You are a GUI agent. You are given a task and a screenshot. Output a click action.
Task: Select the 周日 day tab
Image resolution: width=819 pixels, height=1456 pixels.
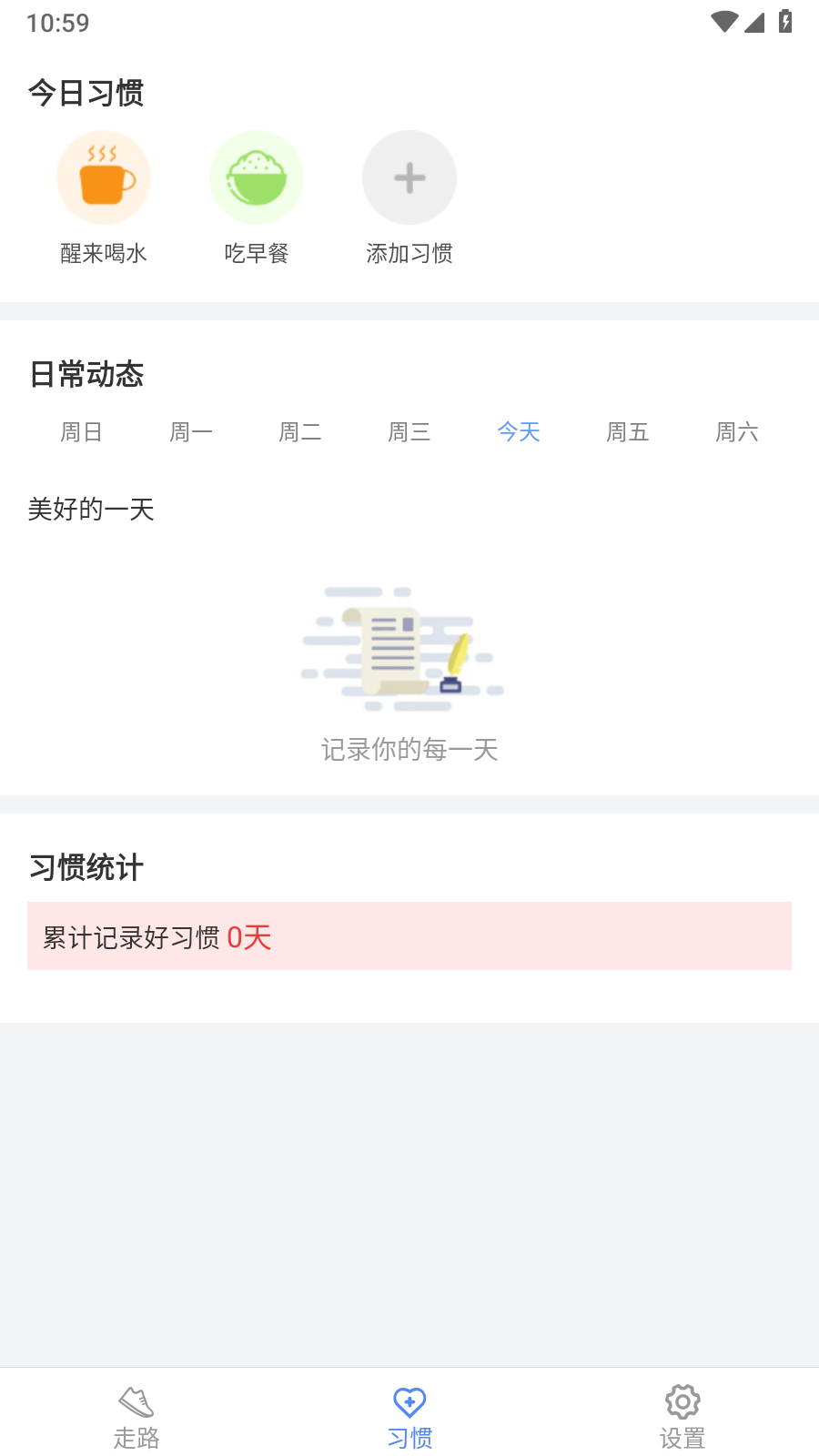pos(82,432)
